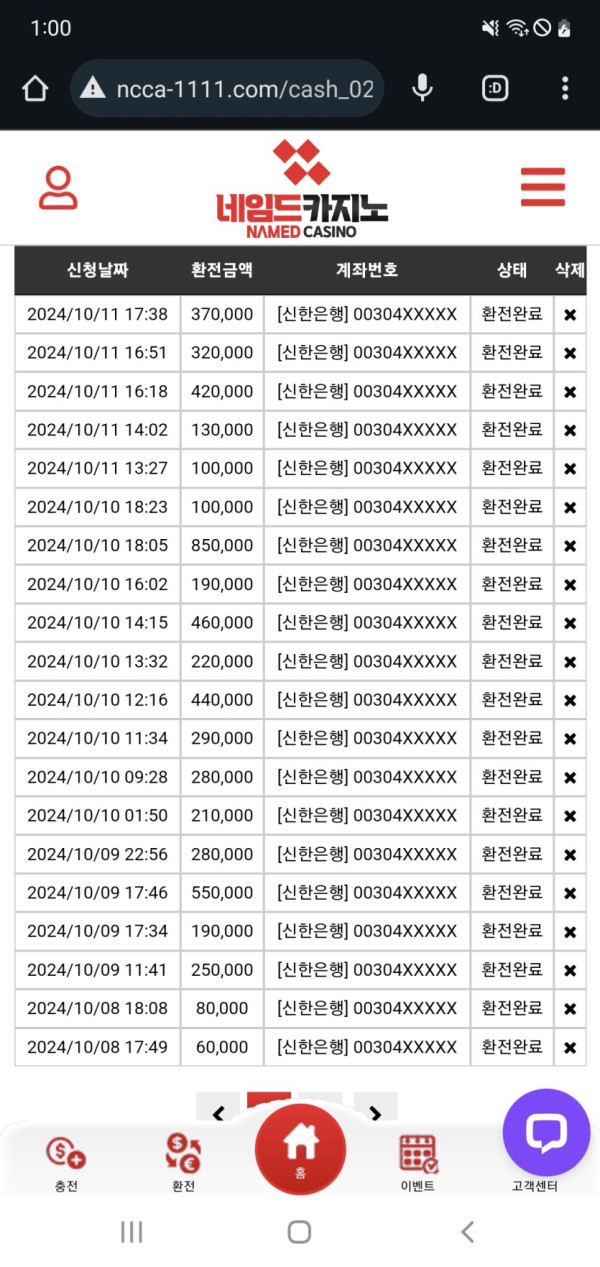Go to the previous page of records

click(x=218, y=1110)
